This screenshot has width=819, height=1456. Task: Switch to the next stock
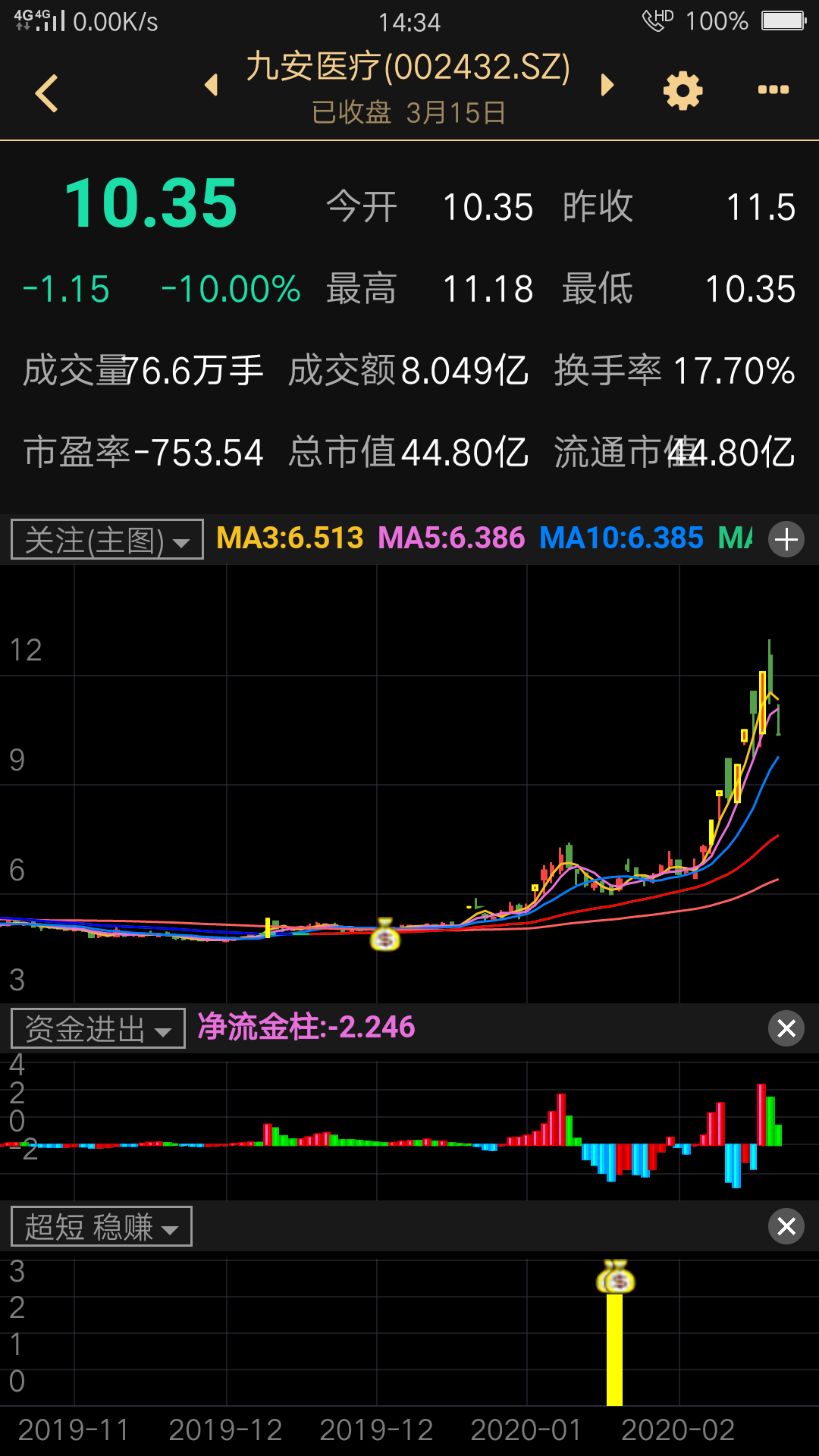607,85
